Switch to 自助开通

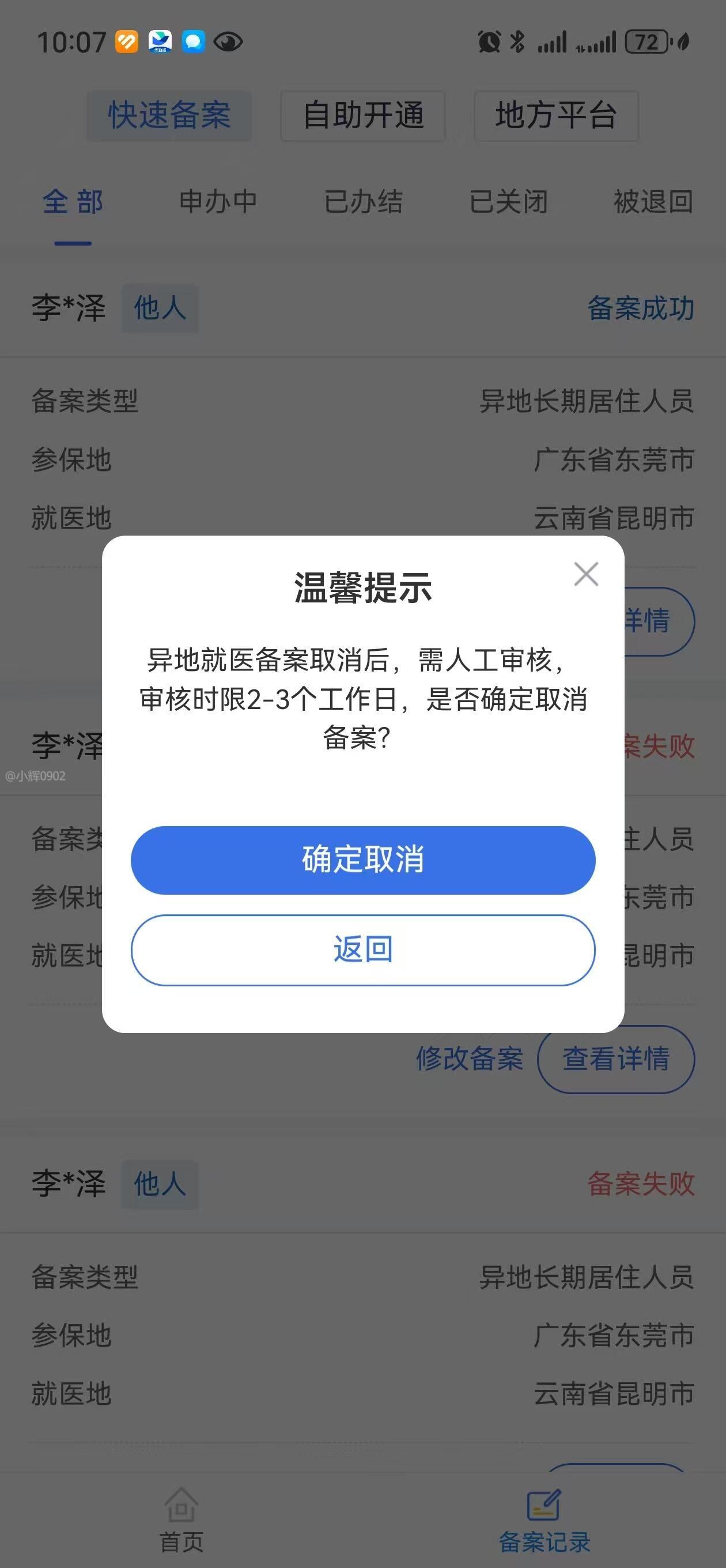coord(362,116)
